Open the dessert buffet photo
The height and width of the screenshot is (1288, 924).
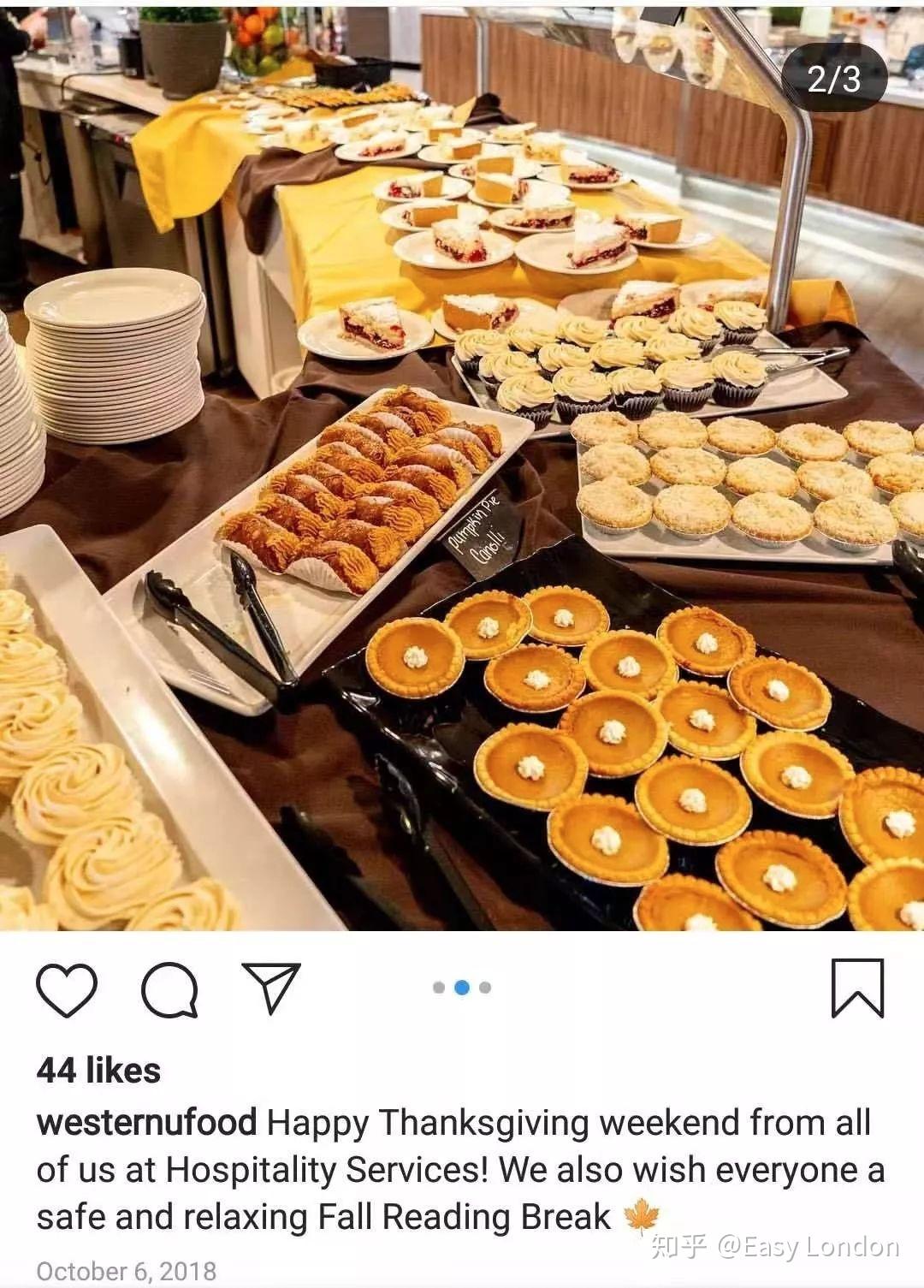462,465
